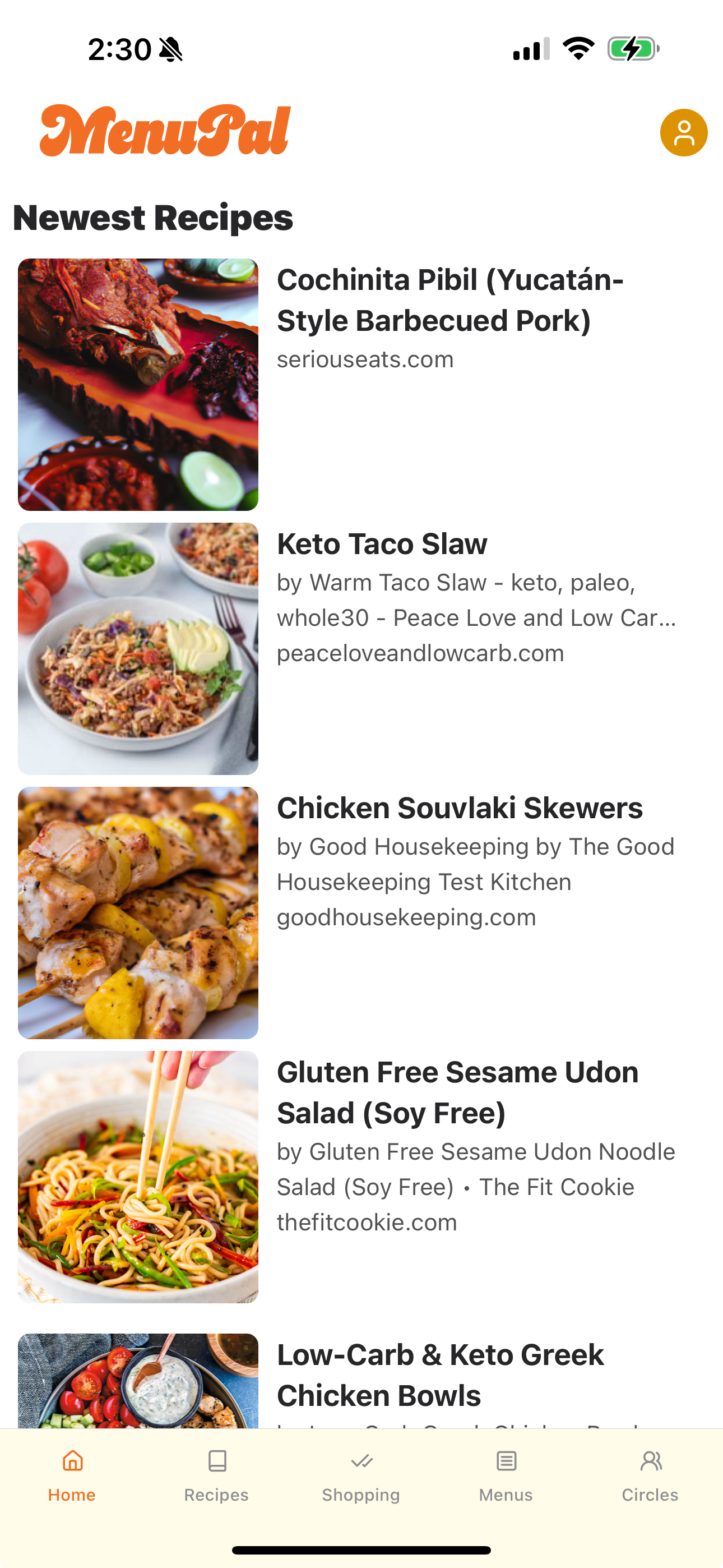The height and width of the screenshot is (1568, 723).
Task: Open the Cochinita Pibil recipe
Action: tap(449, 300)
